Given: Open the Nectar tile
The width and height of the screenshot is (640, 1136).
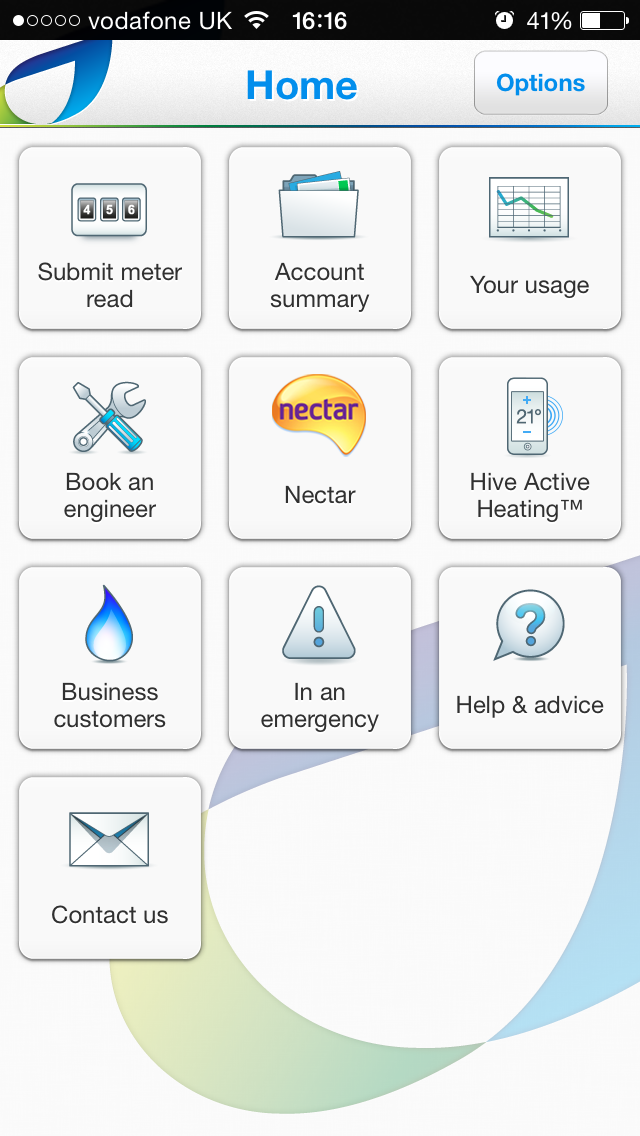Looking at the screenshot, I should pos(320,448).
